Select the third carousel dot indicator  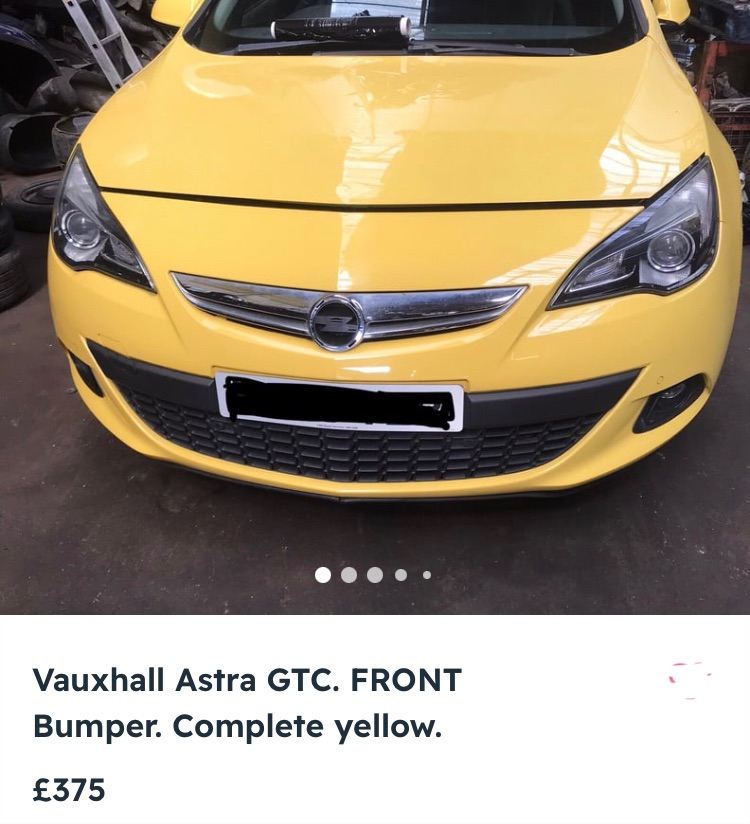(x=374, y=574)
